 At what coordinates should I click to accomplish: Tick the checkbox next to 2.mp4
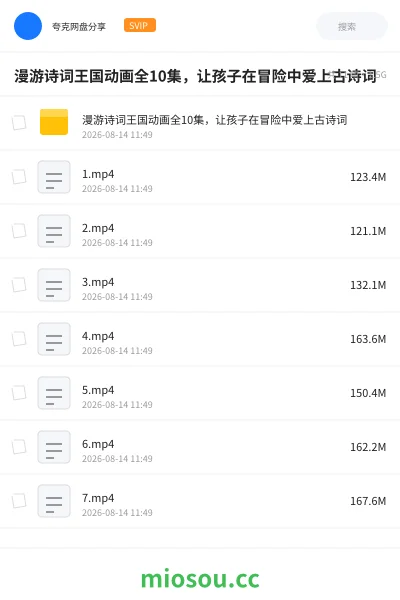[x=19, y=231]
